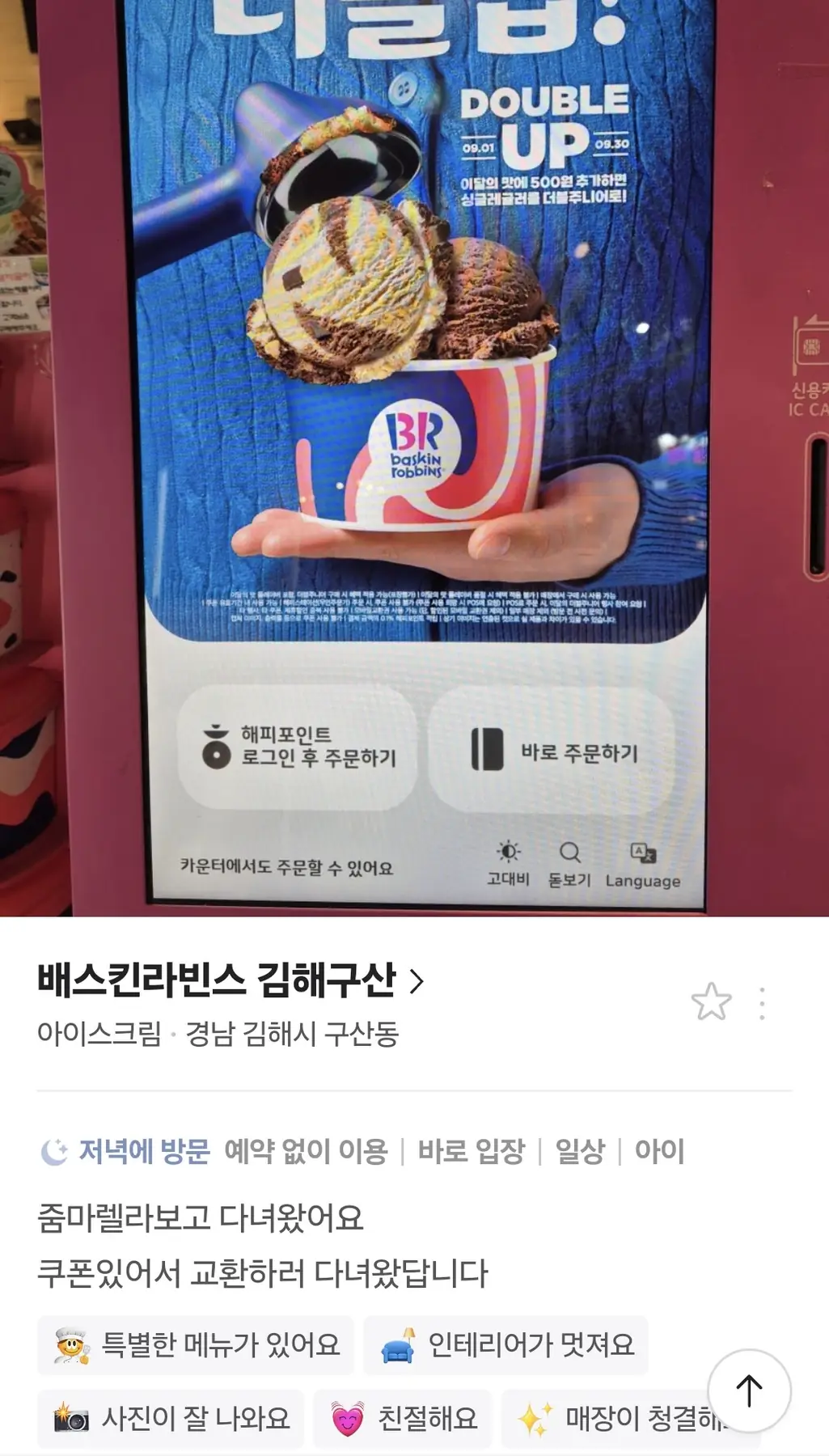
Task: Save this place with the star icon
Action: coord(711,1001)
